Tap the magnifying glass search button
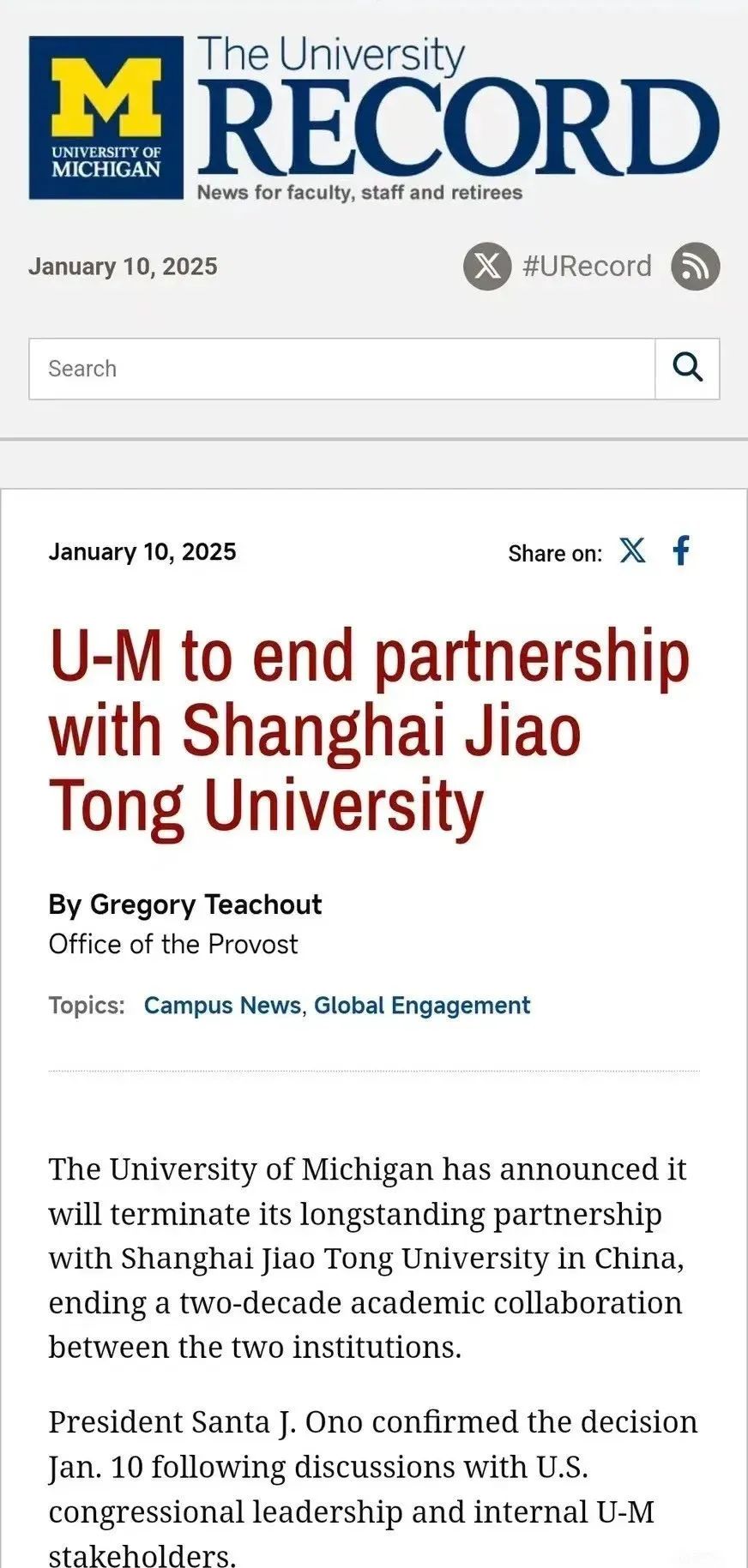 tap(687, 369)
